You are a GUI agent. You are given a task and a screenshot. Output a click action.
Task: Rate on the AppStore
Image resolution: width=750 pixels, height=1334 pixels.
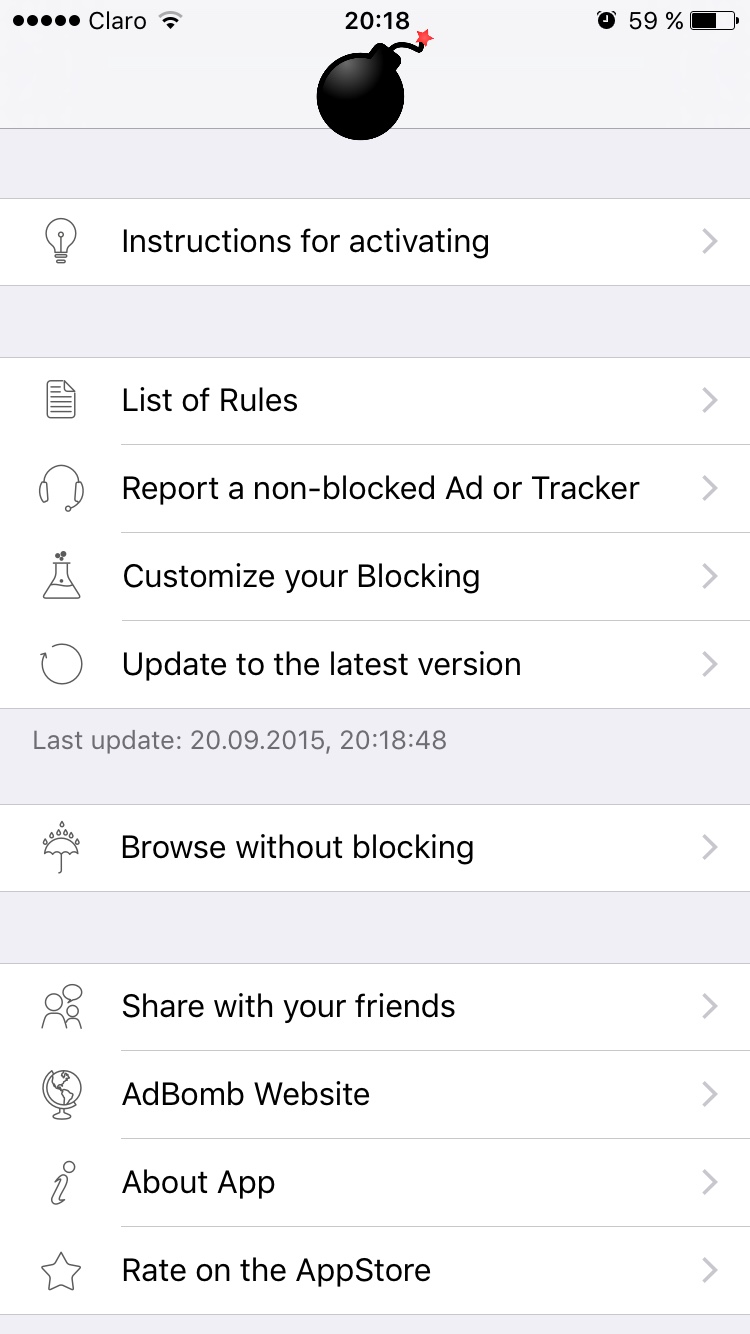coord(375,1271)
